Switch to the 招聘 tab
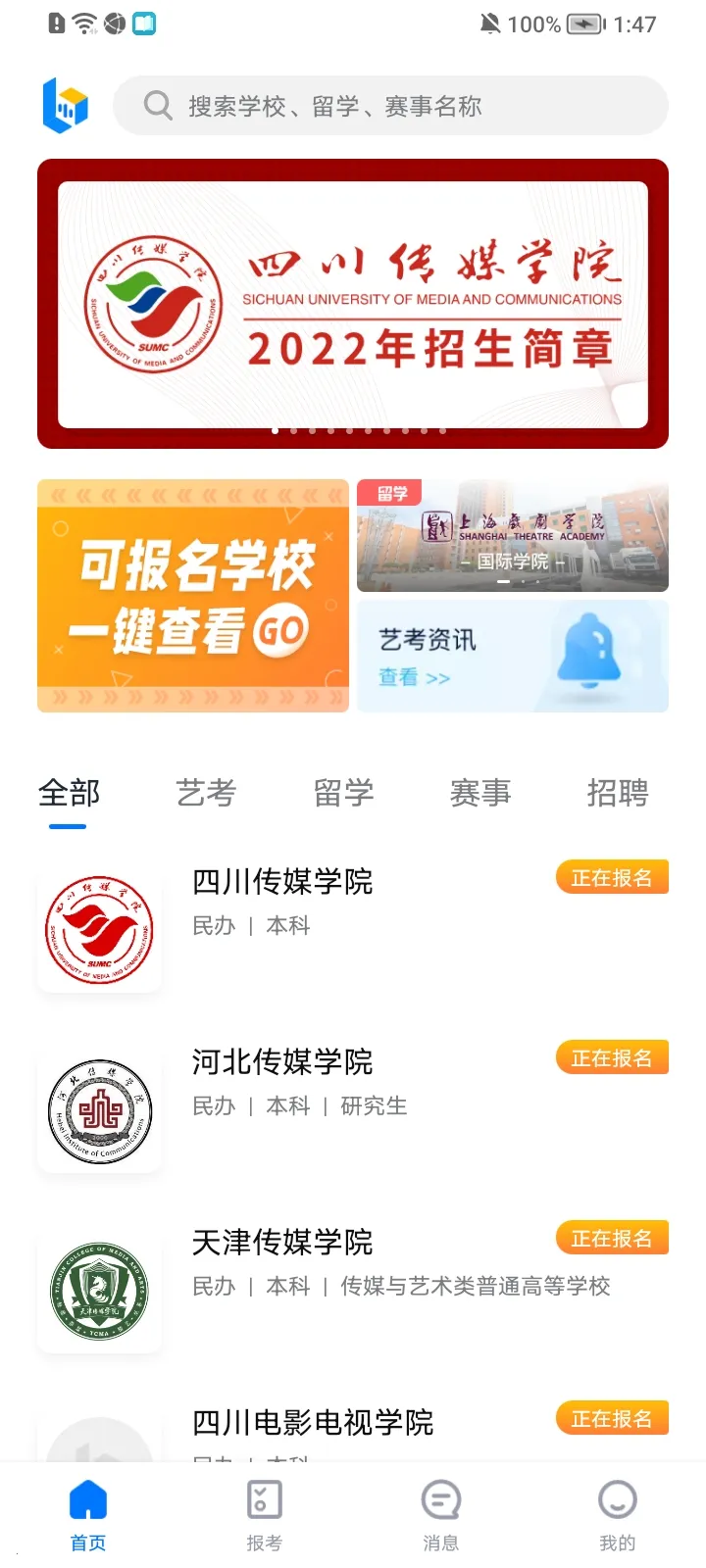This screenshot has height=1568, width=706. coord(617,794)
